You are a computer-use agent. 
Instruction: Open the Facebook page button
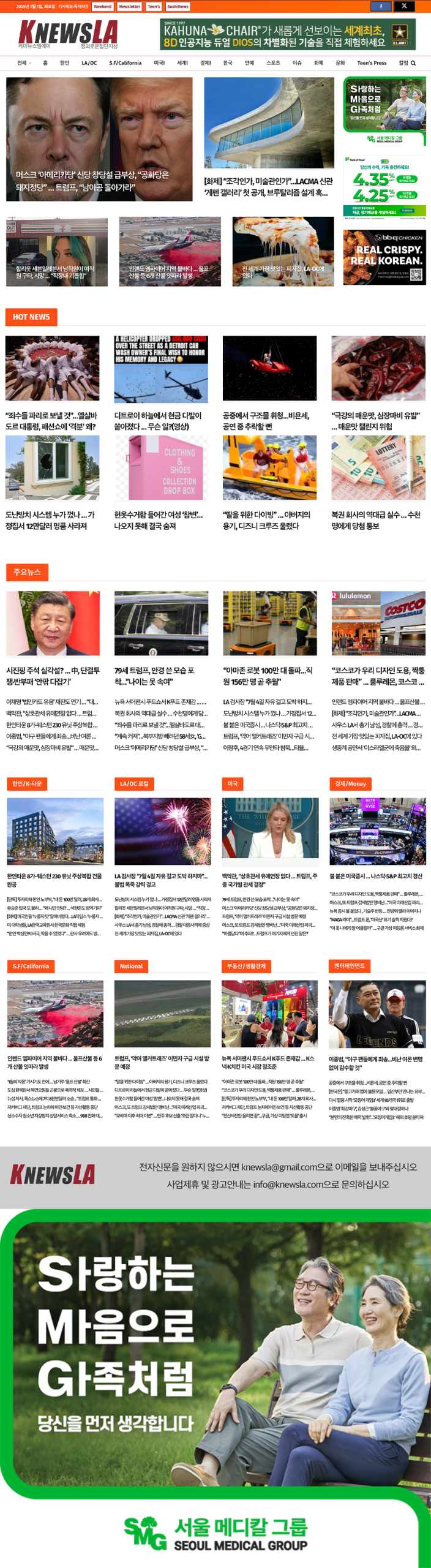(x=381, y=6)
